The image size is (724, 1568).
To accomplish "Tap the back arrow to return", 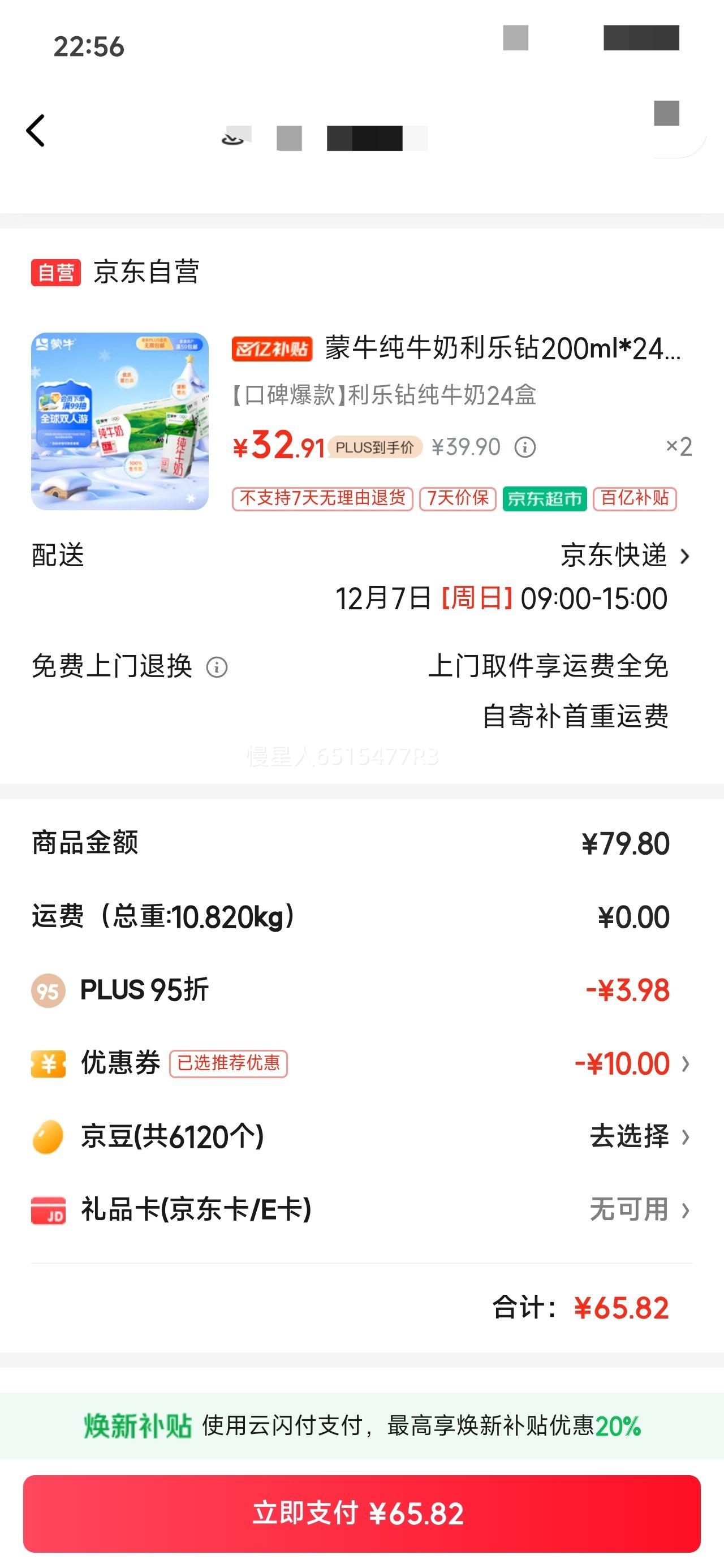I will 36,130.
